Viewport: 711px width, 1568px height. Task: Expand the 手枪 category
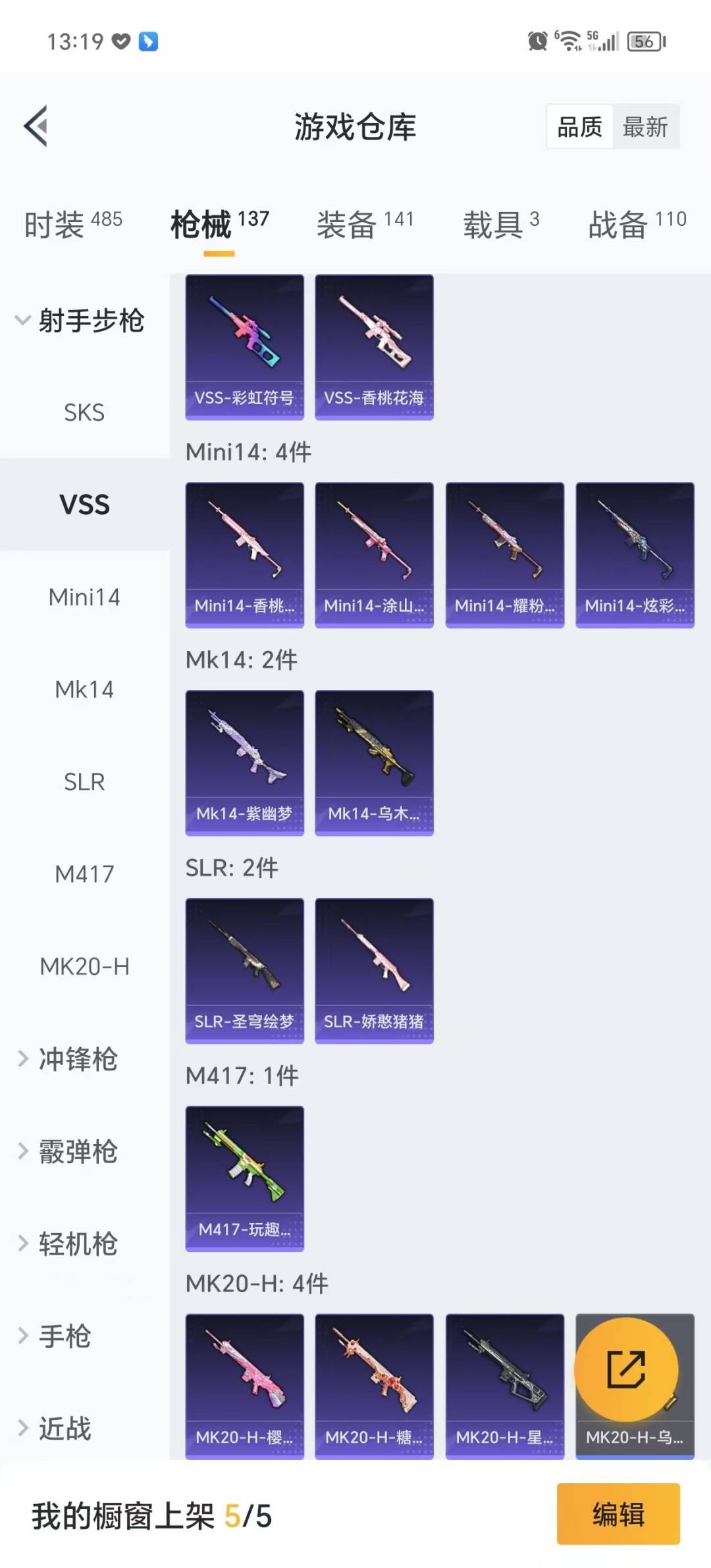65,1336
